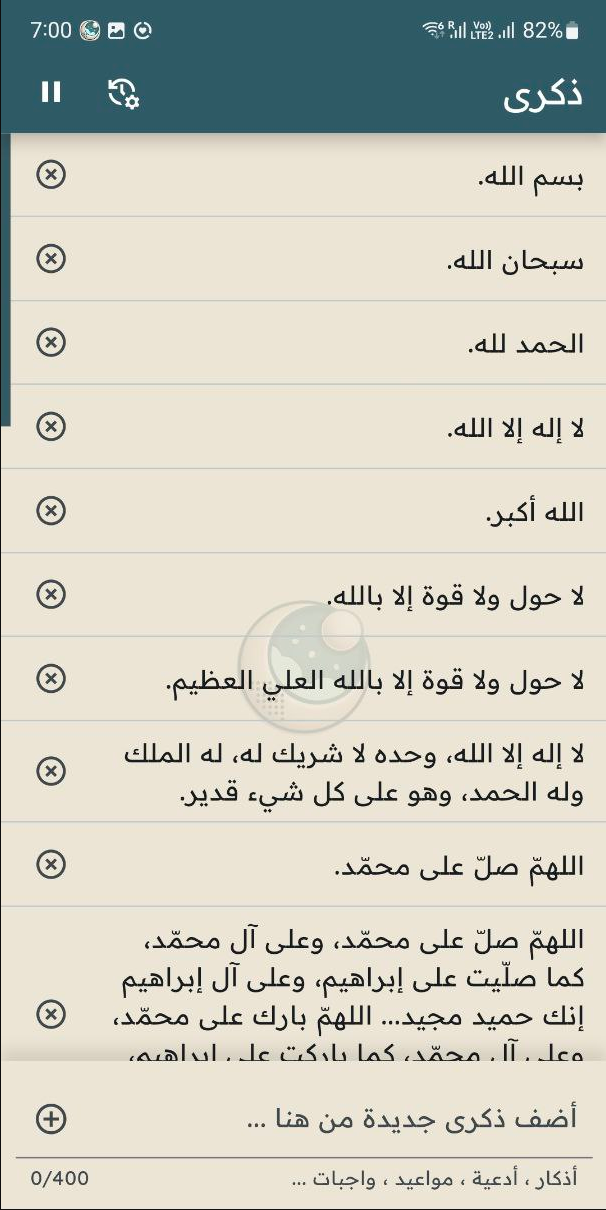606x1210 pixels.
Task: Delete the لا حول ولا قوة إلا بالله entry
Action: [x=51, y=595]
